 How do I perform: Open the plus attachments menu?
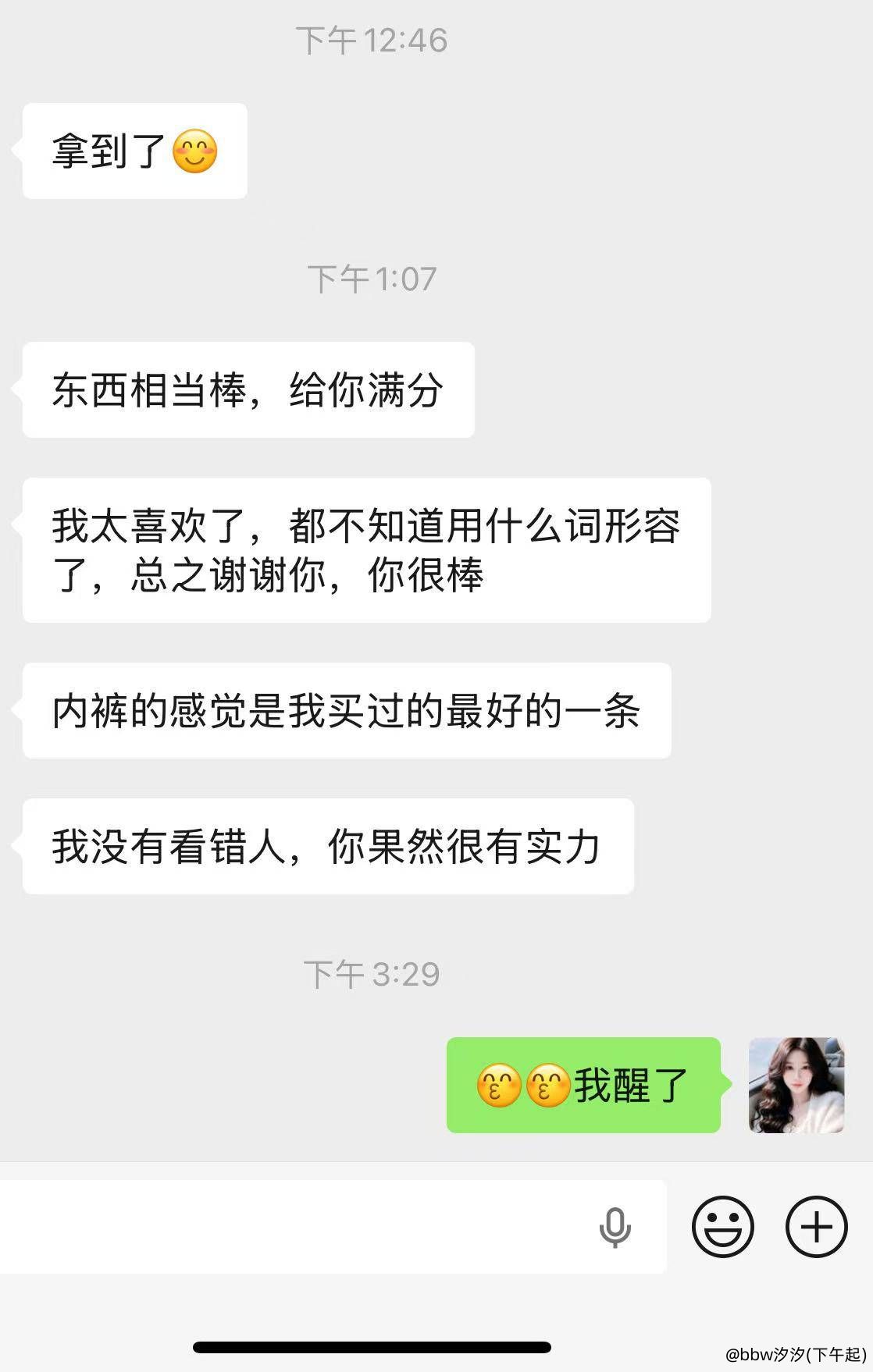coord(816,1227)
